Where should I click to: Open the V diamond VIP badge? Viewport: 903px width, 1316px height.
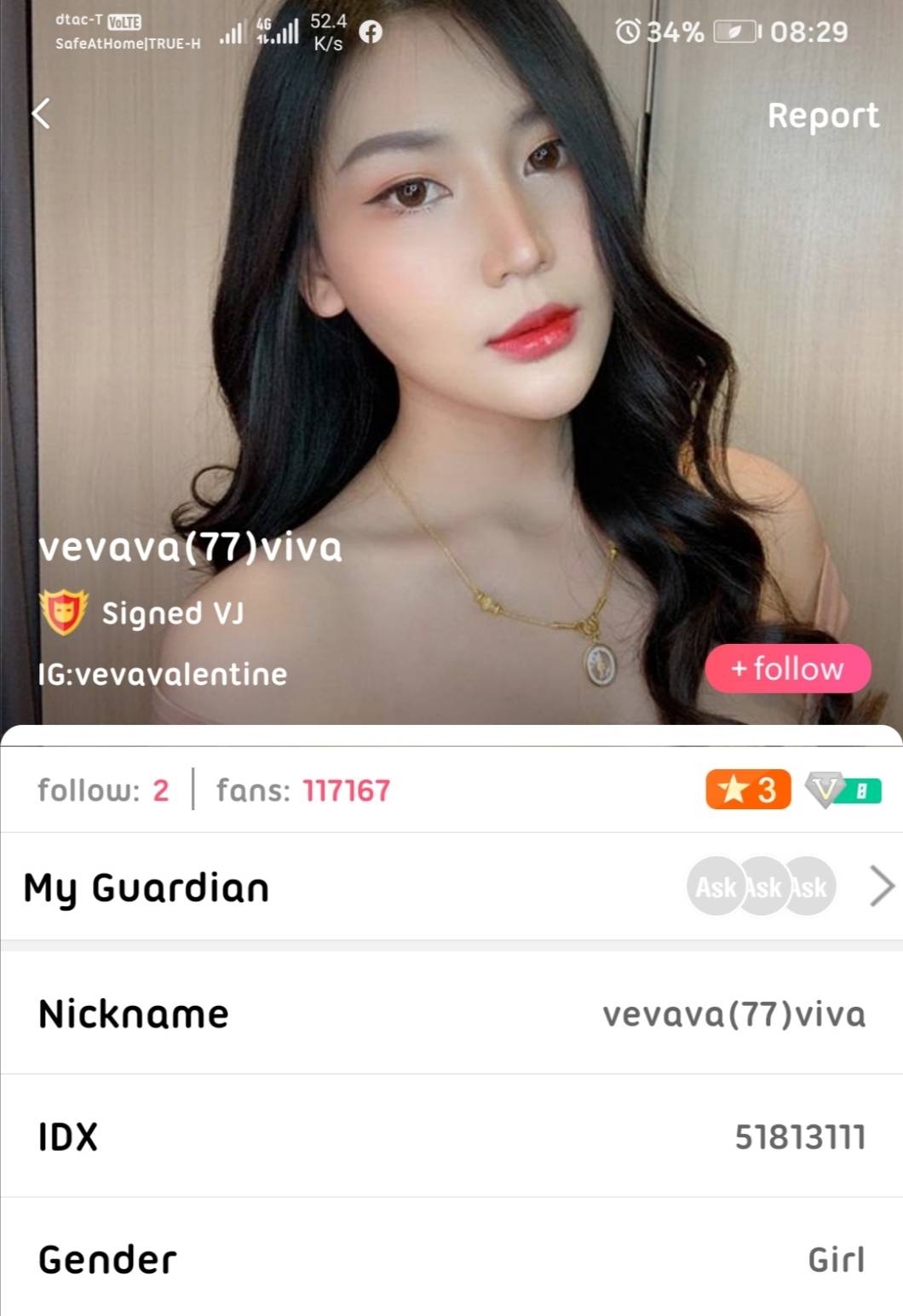coord(843,790)
